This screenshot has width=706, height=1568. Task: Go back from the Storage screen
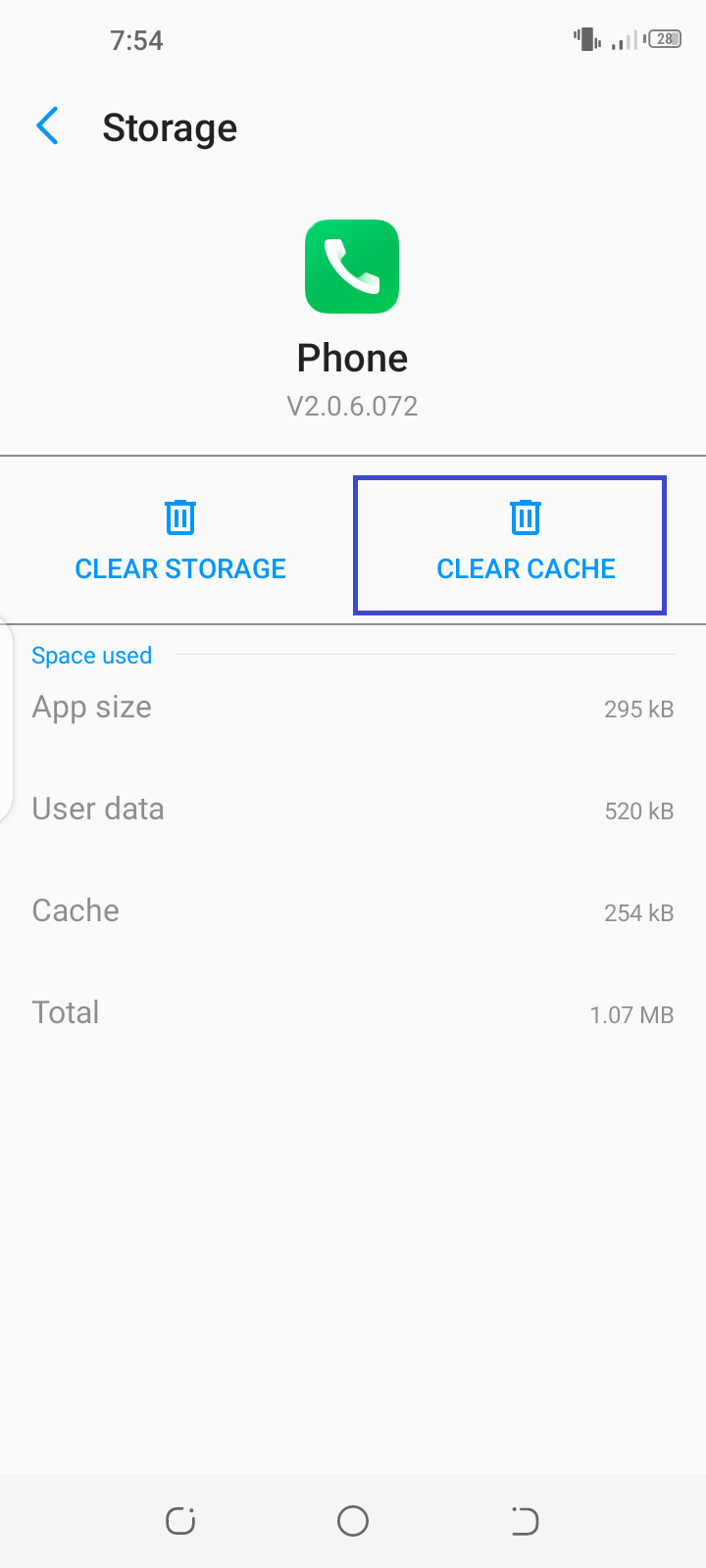47,126
